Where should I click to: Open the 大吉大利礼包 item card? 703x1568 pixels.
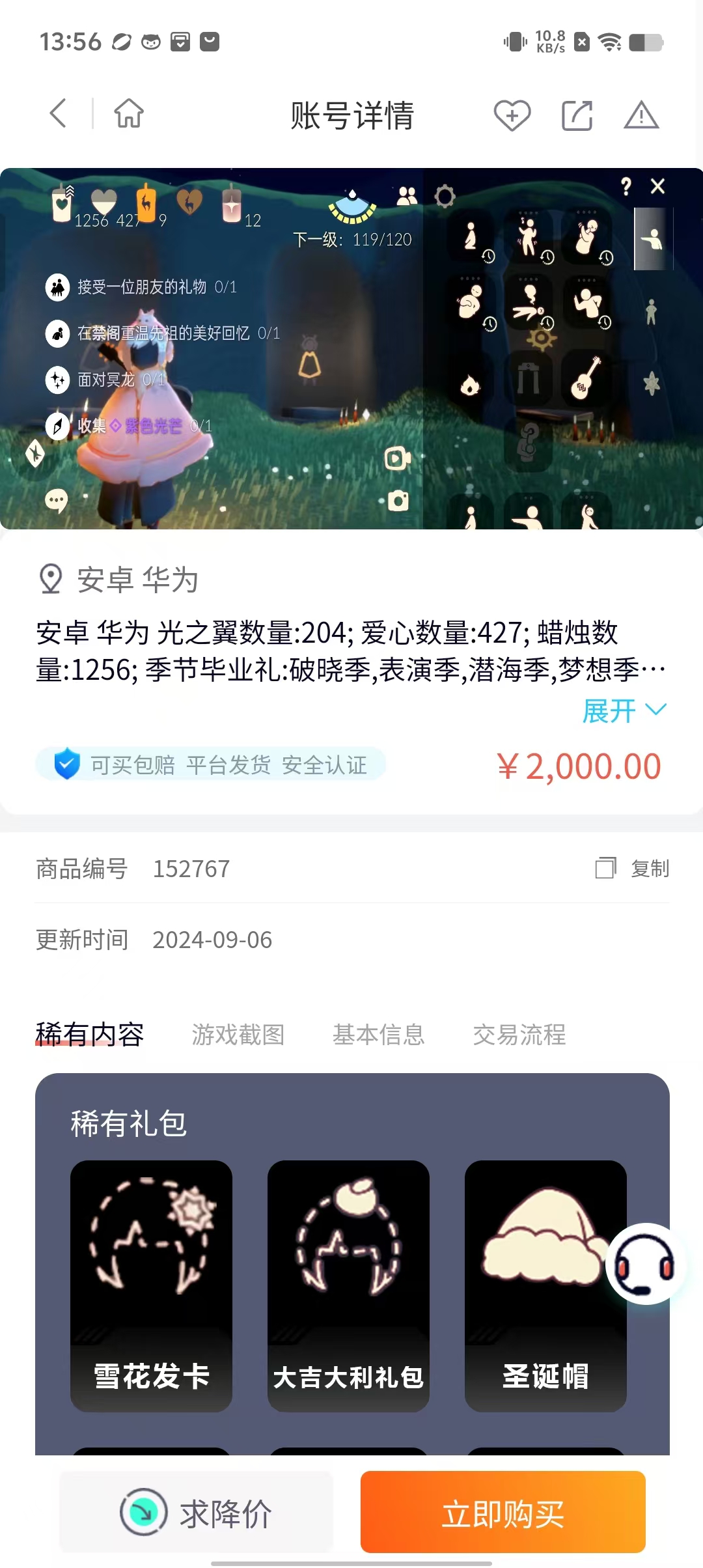pyautogui.click(x=348, y=1285)
